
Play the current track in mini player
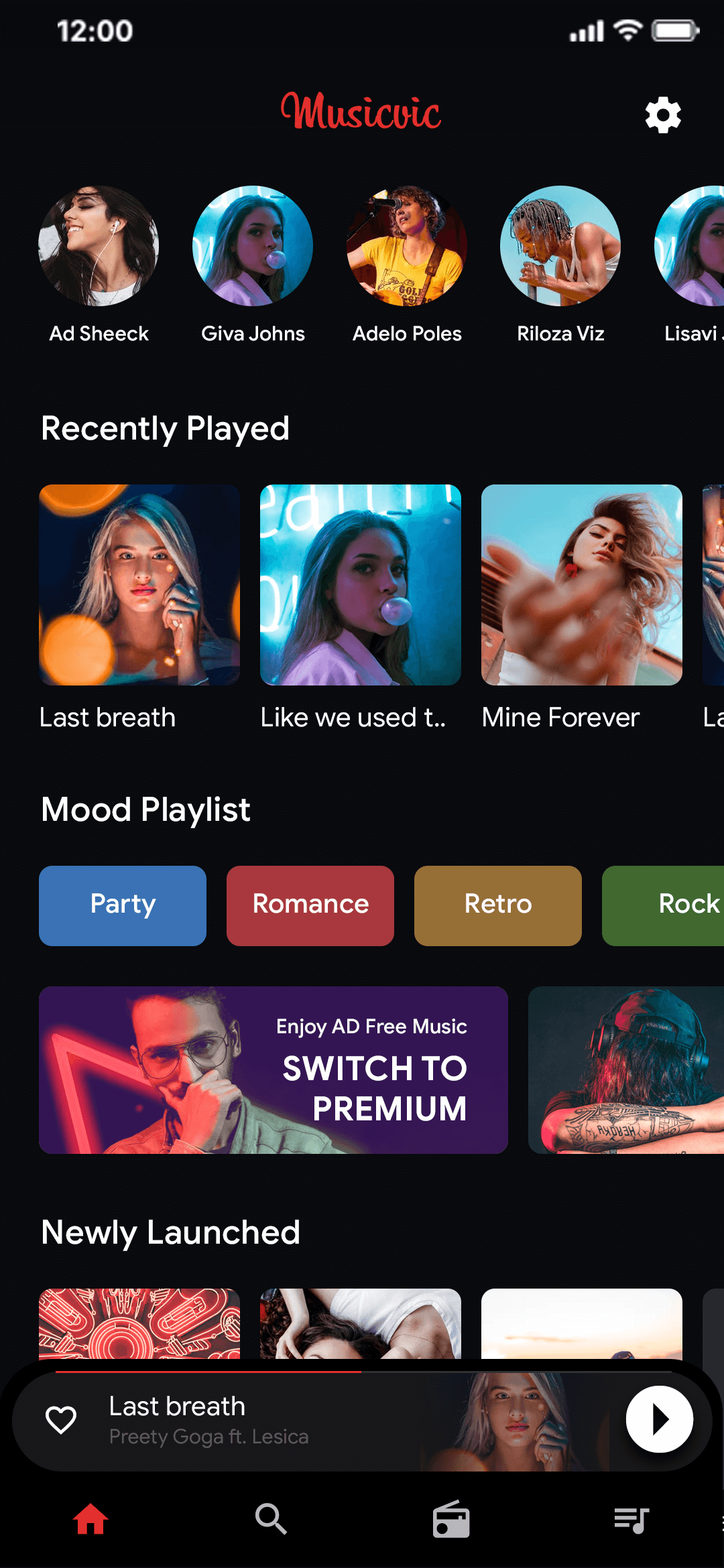659,1419
